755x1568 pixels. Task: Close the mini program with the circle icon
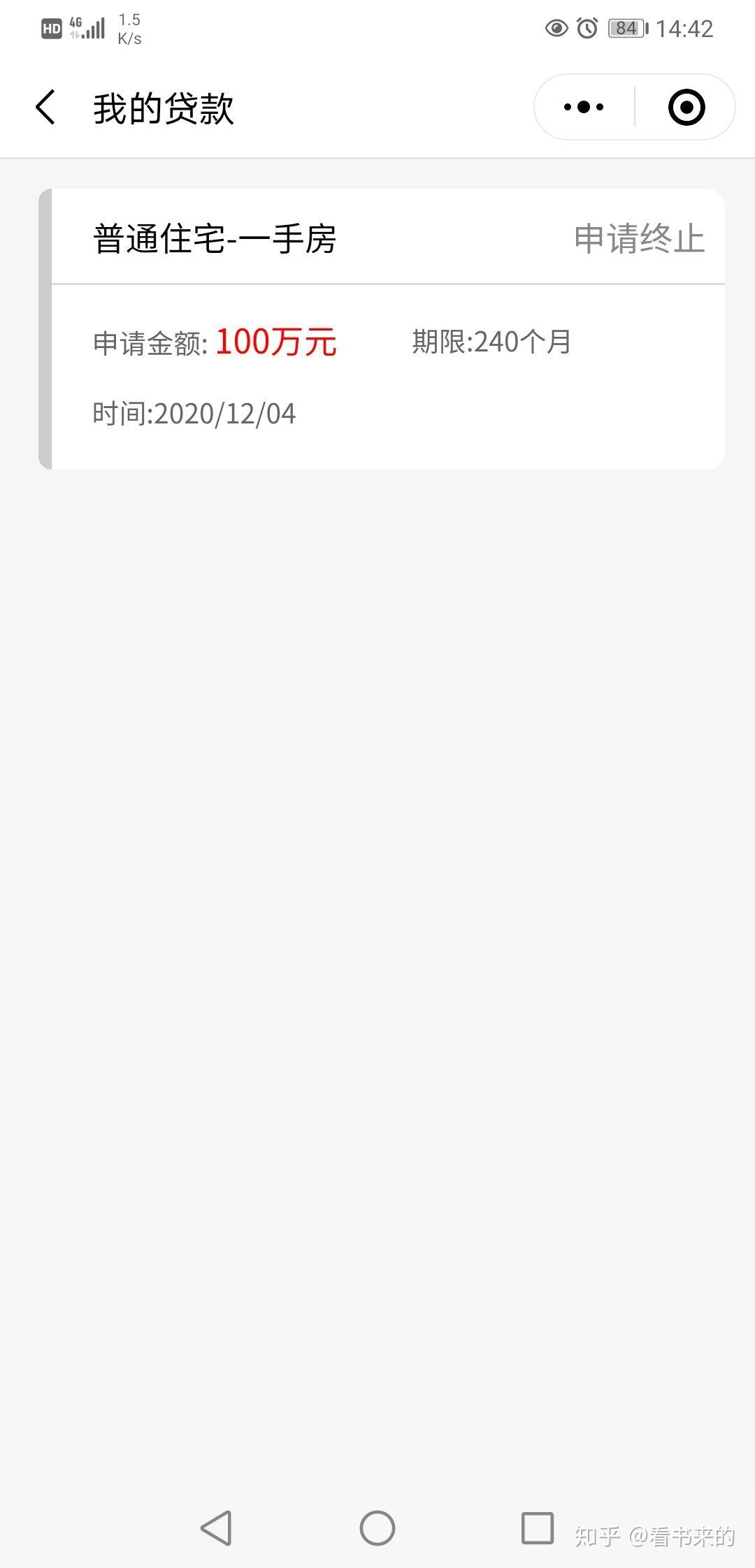(x=686, y=108)
